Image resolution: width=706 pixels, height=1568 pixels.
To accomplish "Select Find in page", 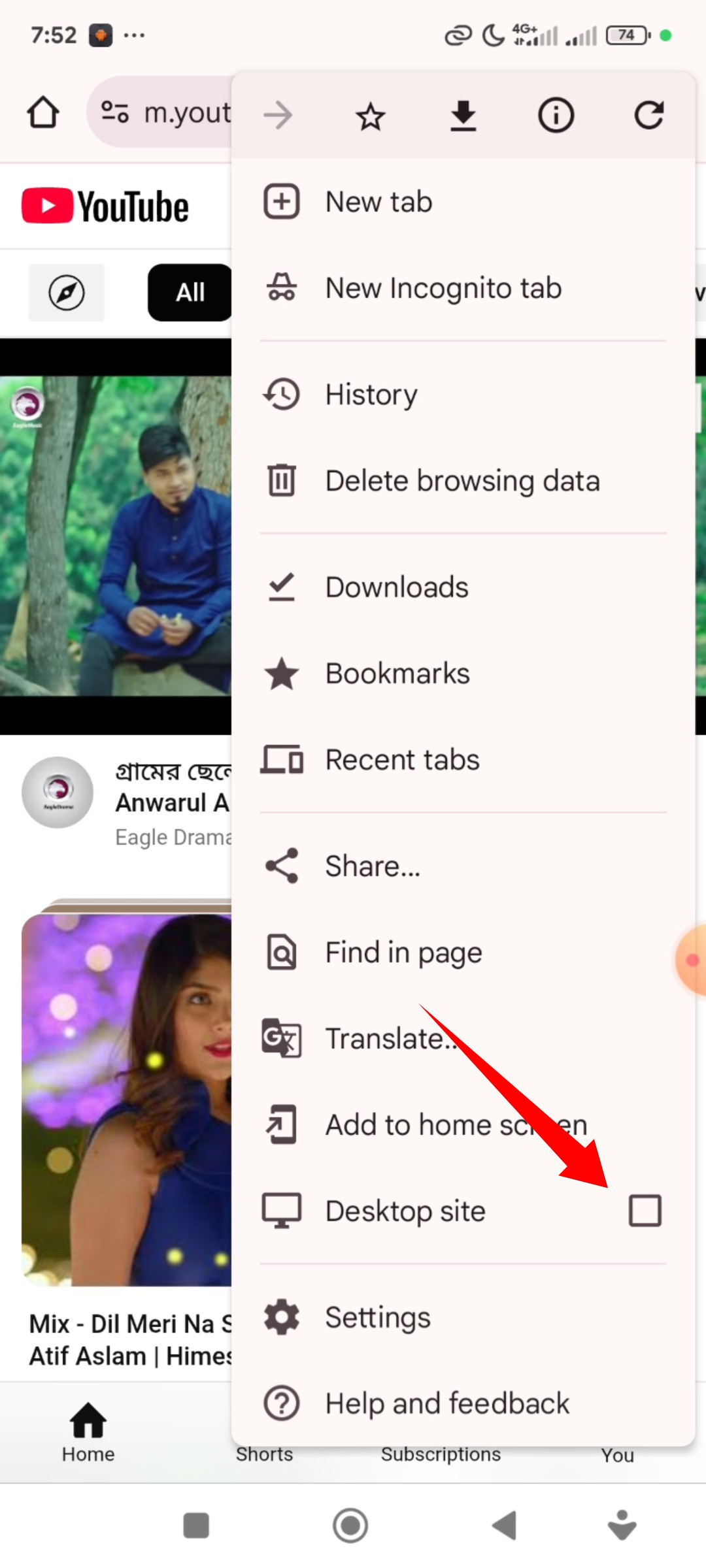I will 403,953.
